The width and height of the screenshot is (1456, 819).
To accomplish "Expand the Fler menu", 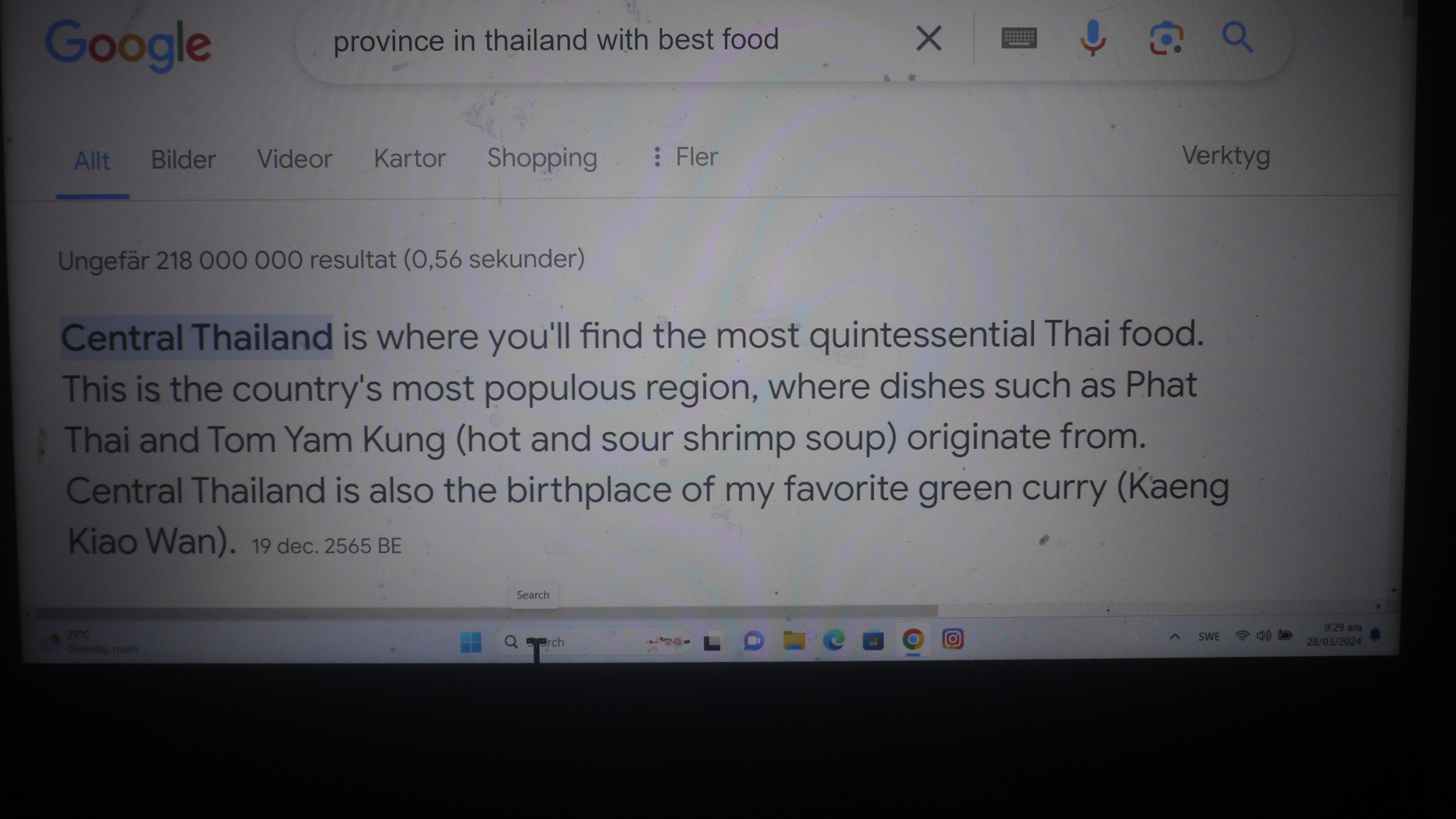I will pos(686,157).
